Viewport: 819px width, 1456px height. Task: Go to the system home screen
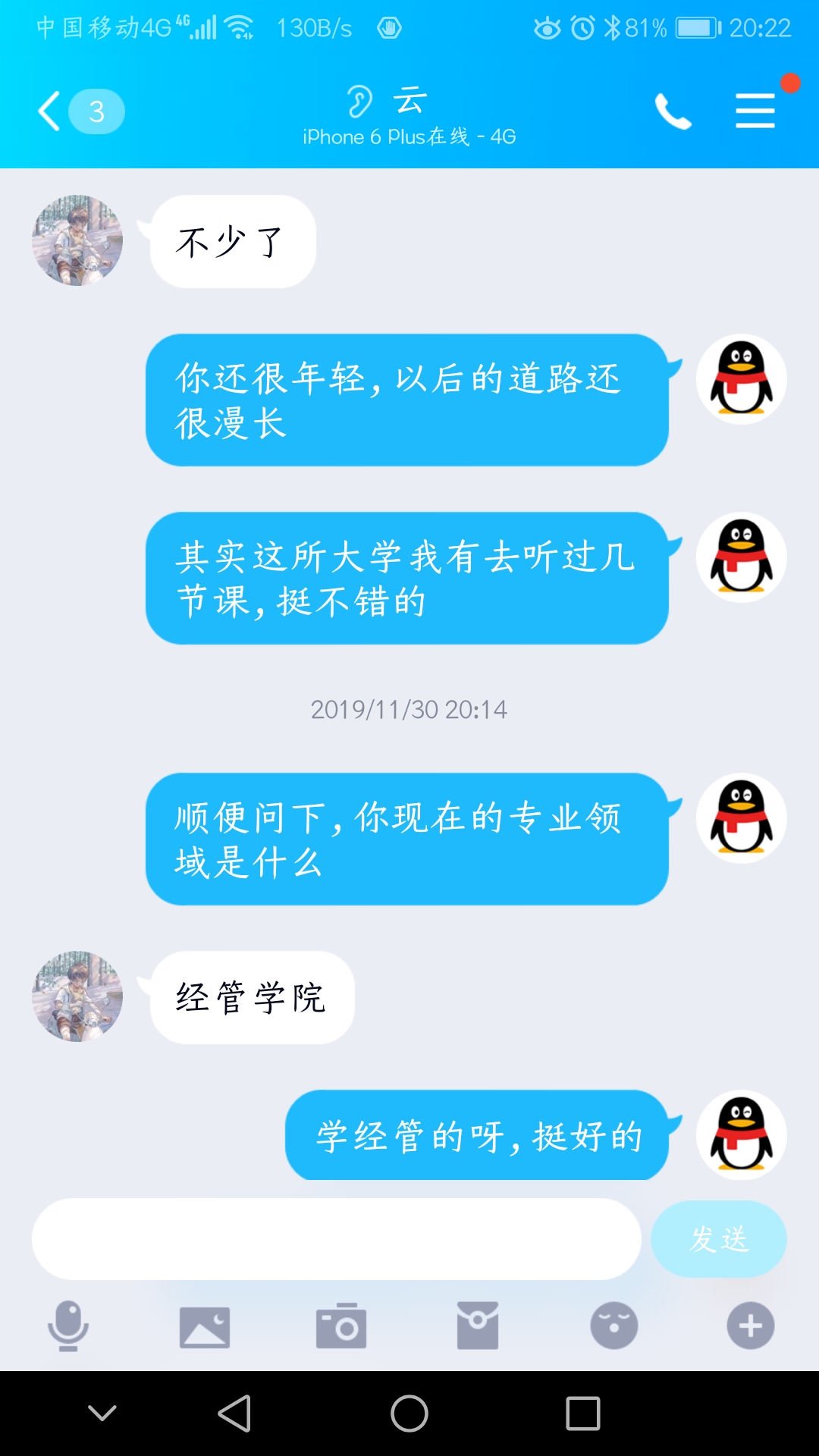click(x=409, y=1414)
